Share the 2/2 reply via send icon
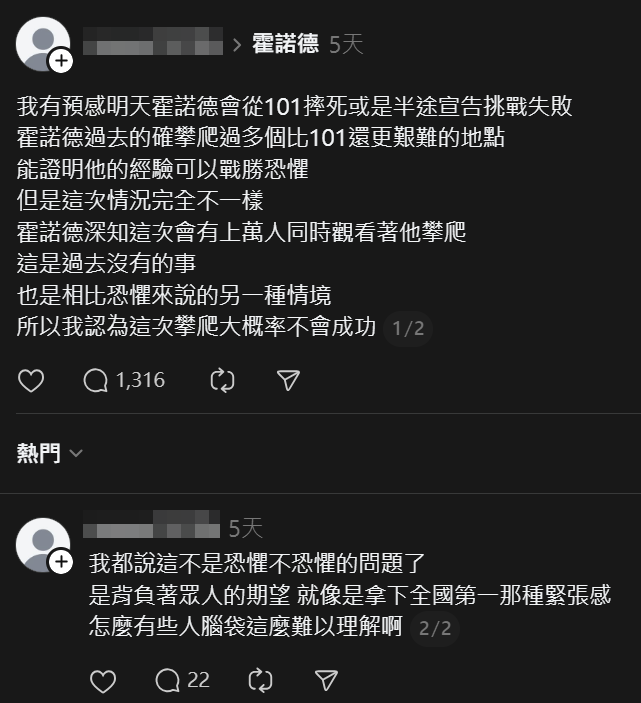The image size is (641, 703). [x=326, y=680]
